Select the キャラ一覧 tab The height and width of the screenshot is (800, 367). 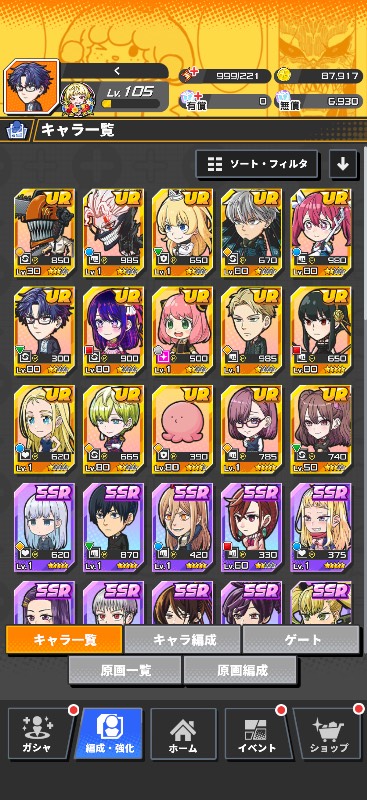click(x=64, y=639)
